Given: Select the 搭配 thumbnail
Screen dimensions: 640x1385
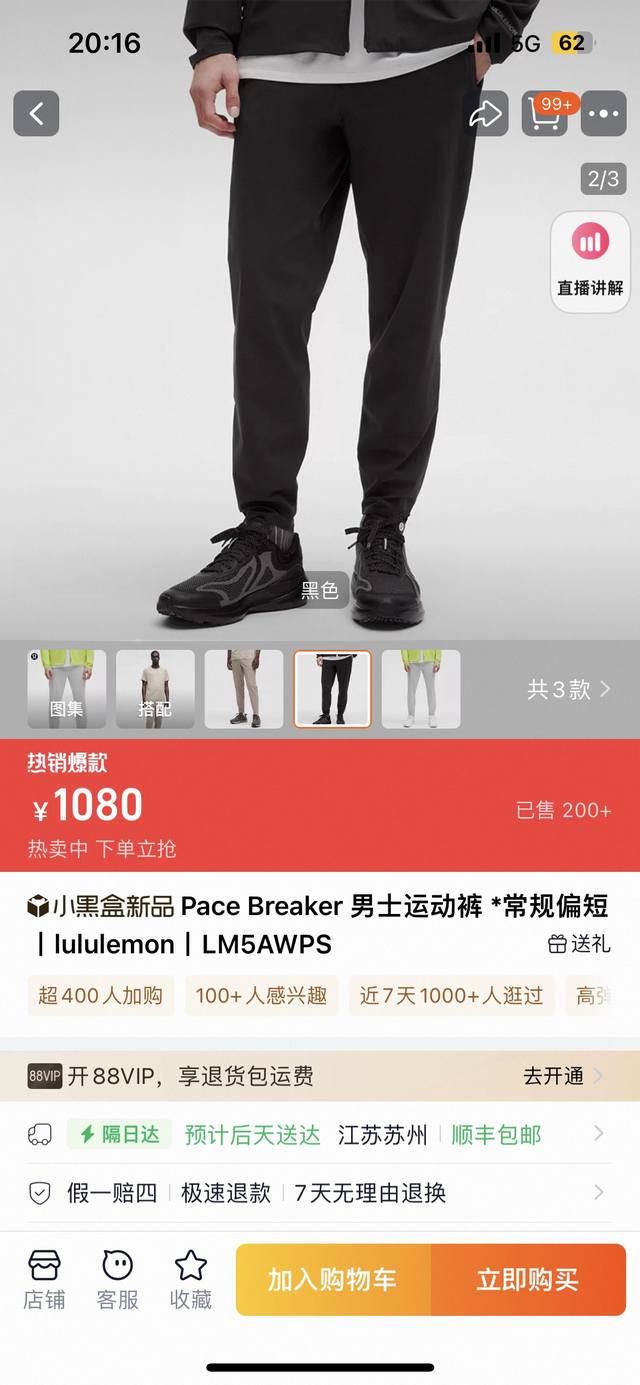Looking at the screenshot, I should tap(155, 688).
